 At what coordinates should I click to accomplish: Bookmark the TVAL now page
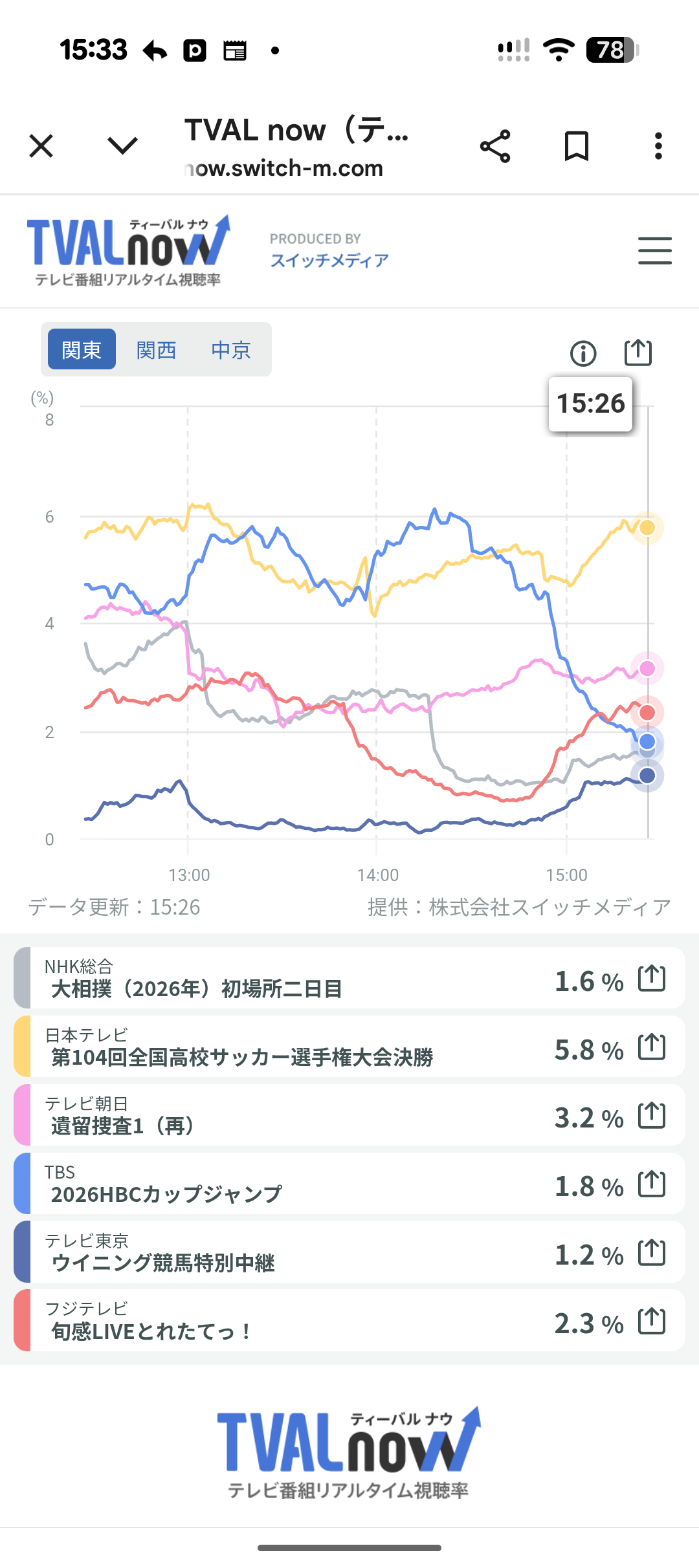pyautogui.click(x=576, y=146)
